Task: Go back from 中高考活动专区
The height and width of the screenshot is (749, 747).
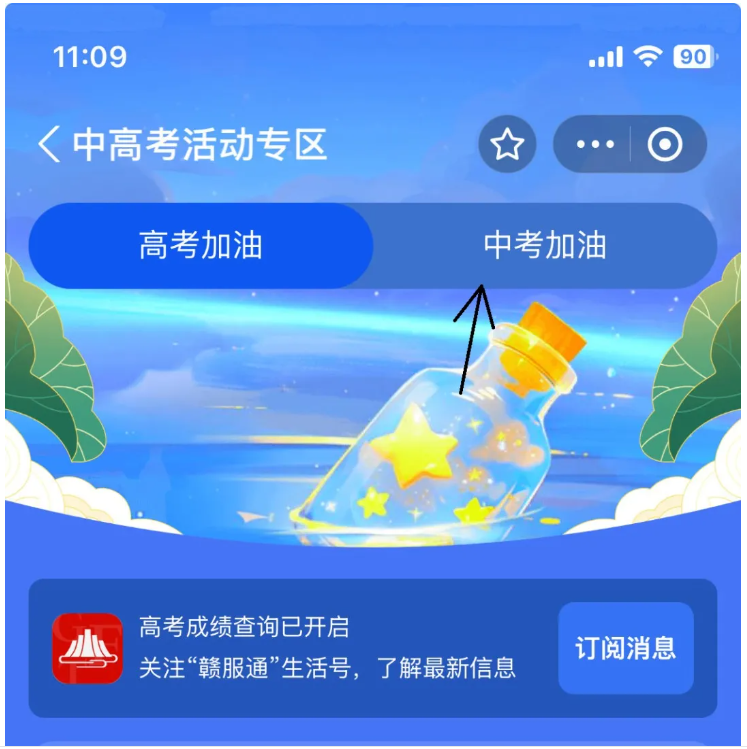Action: pos(48,146)
